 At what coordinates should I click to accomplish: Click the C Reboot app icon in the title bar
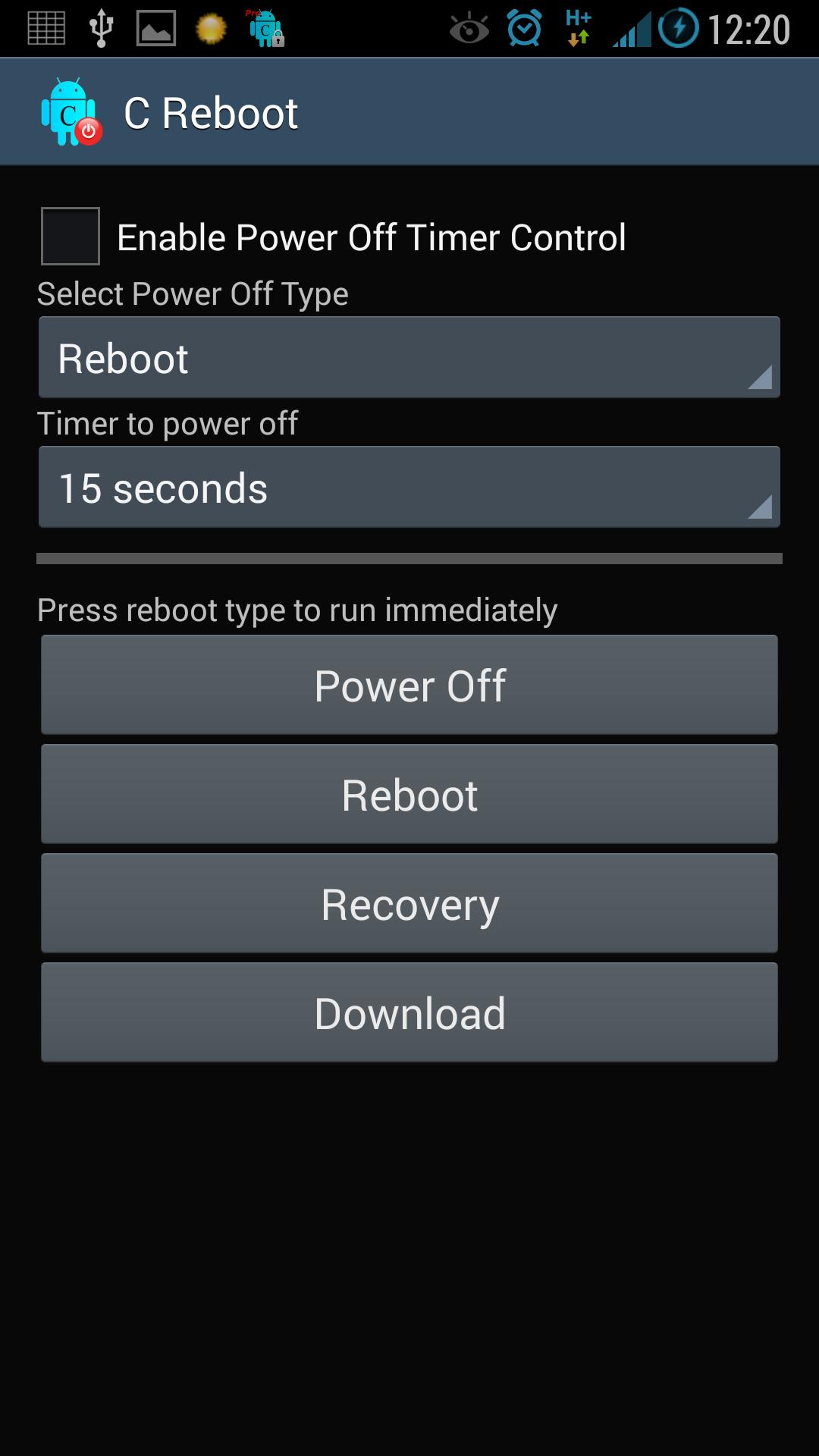point(72,111)
